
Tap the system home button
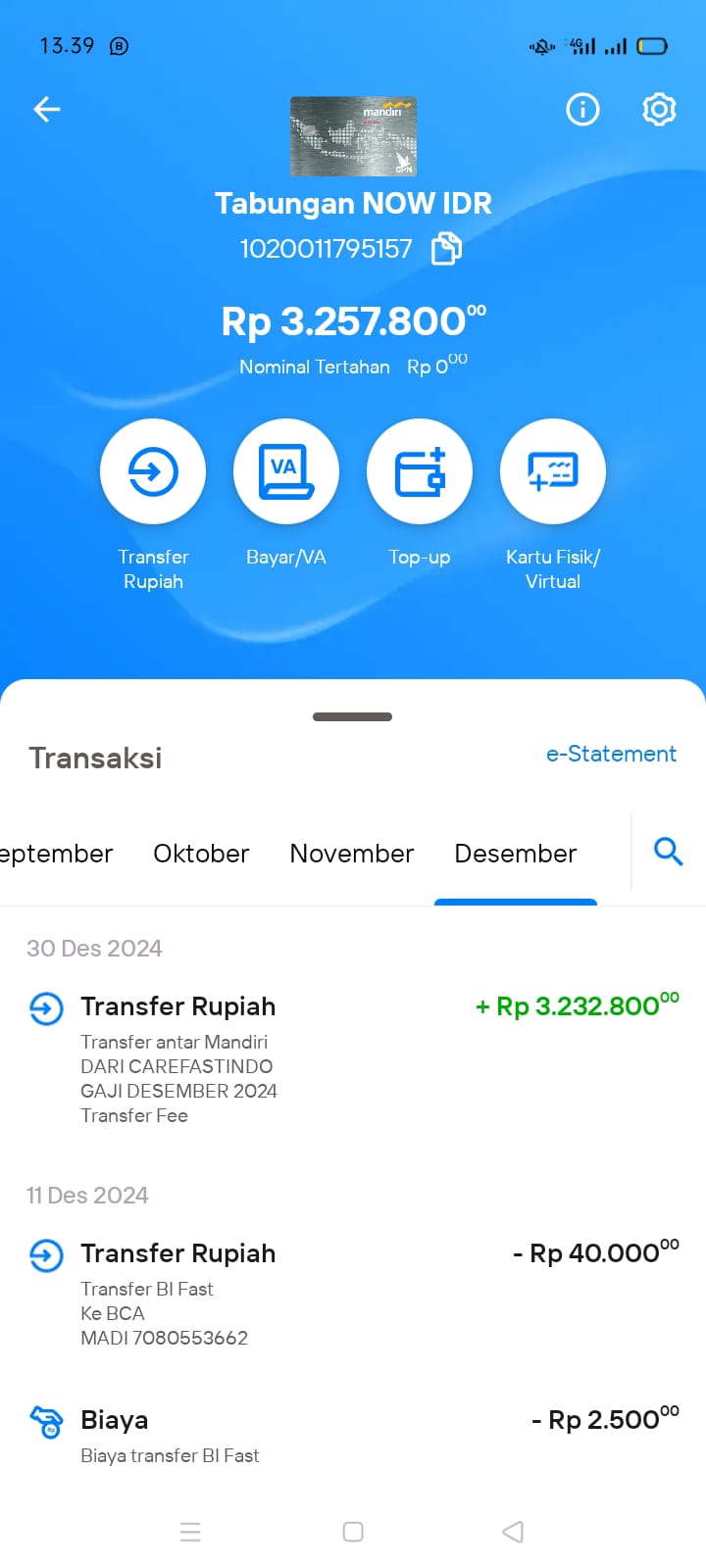[353, 1532]
